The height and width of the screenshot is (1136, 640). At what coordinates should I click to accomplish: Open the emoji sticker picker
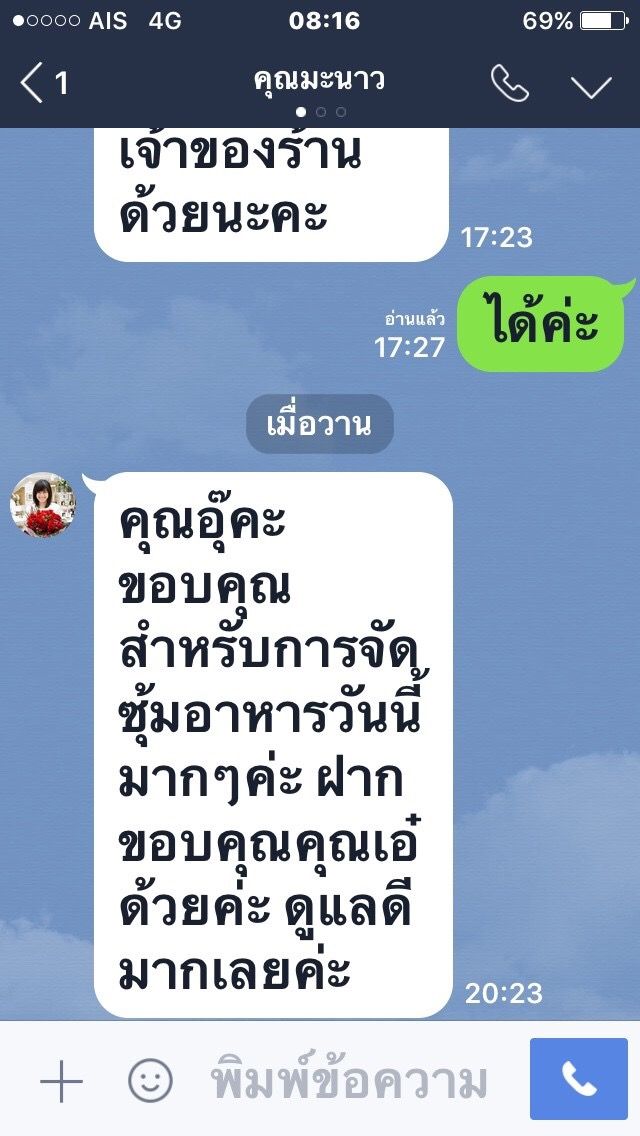click(150, 1081)
